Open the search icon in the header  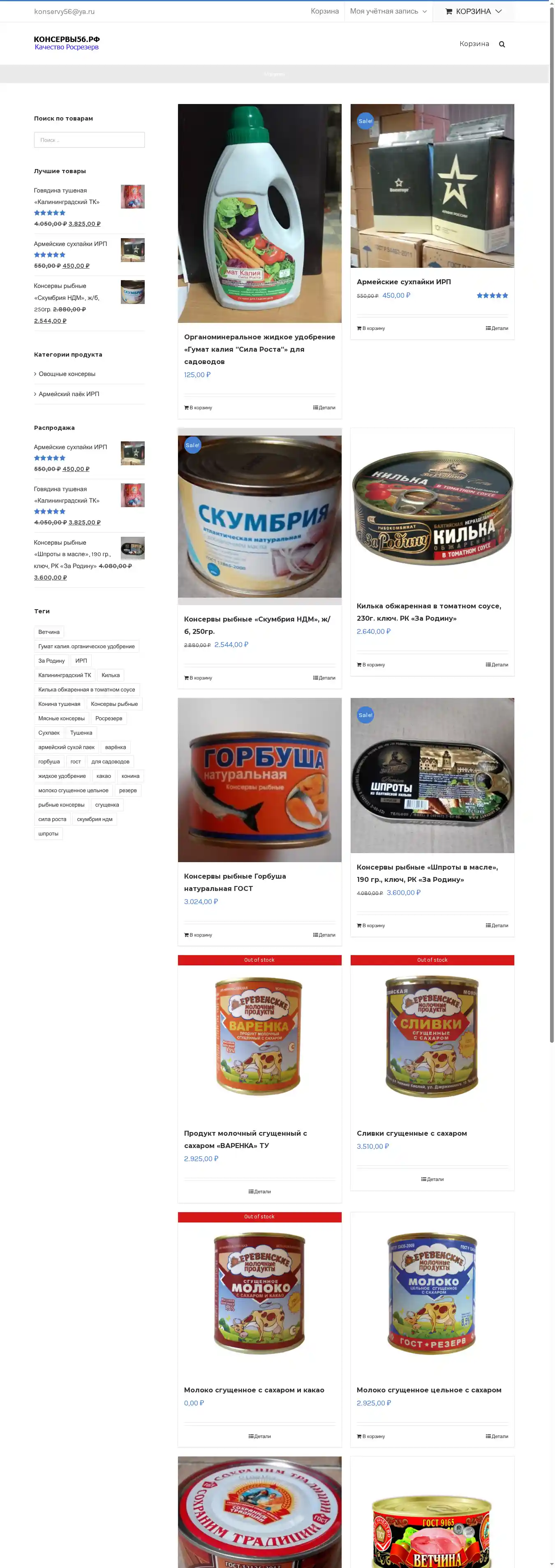coord(502,44)
